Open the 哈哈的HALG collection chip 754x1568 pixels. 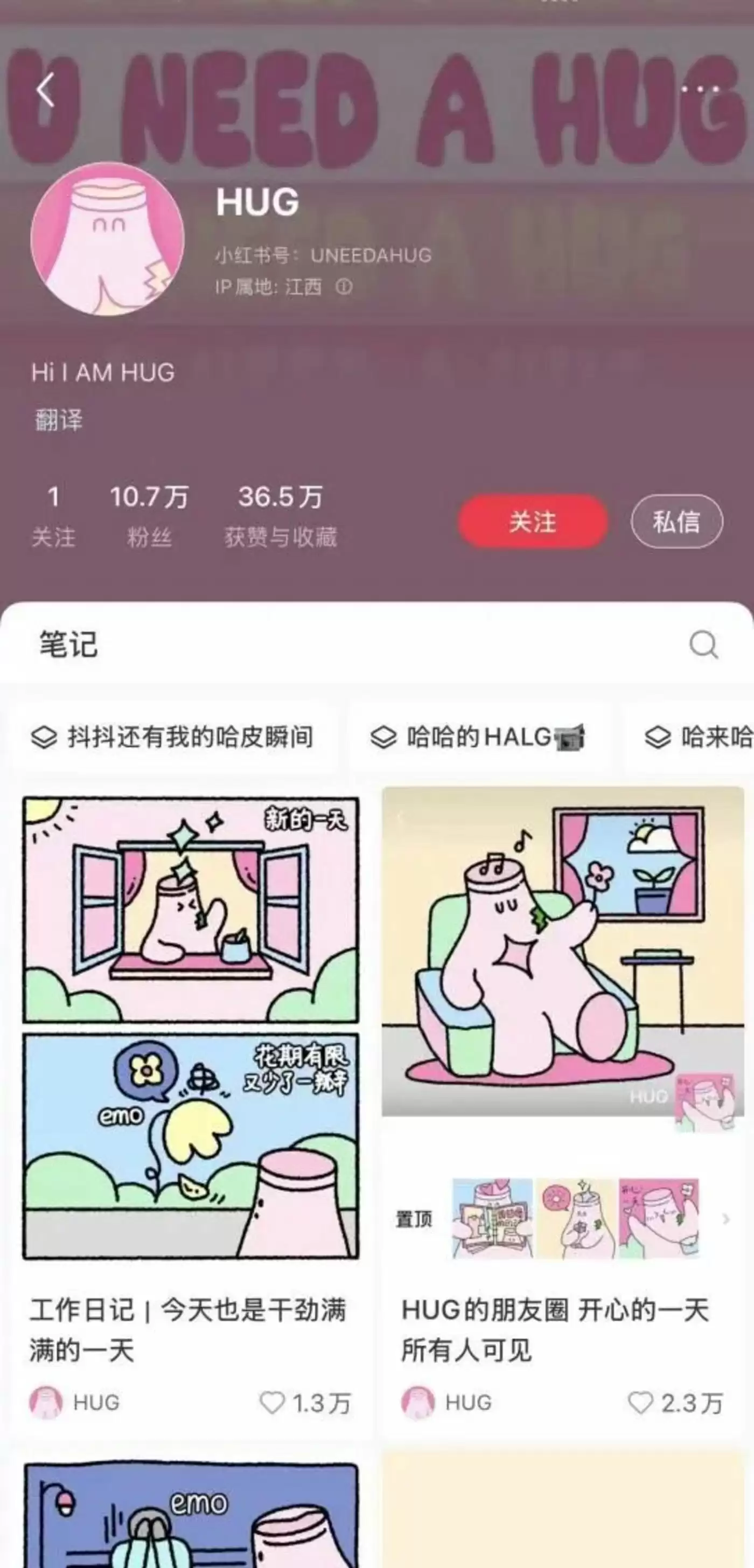tap(479, 737)
